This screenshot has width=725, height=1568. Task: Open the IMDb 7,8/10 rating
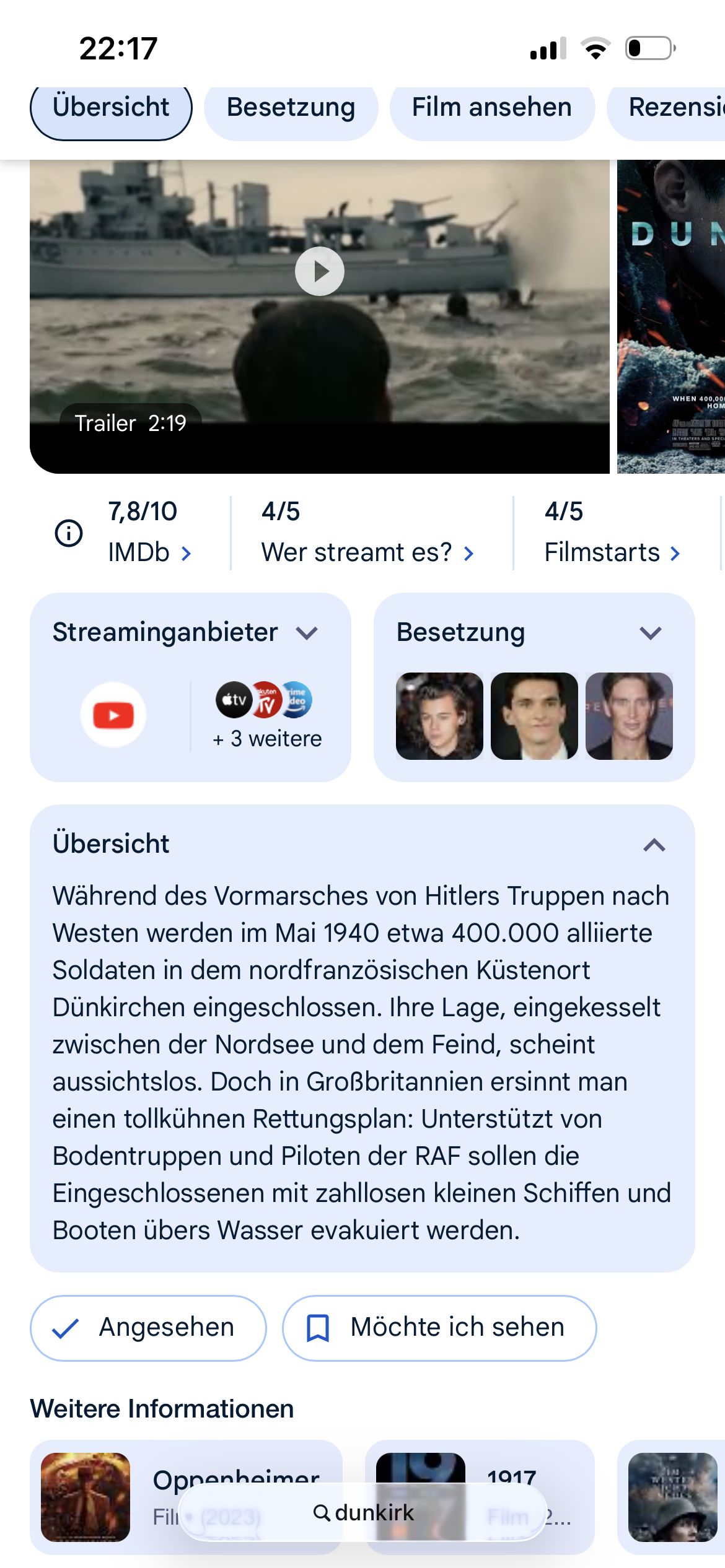point(149,533)
